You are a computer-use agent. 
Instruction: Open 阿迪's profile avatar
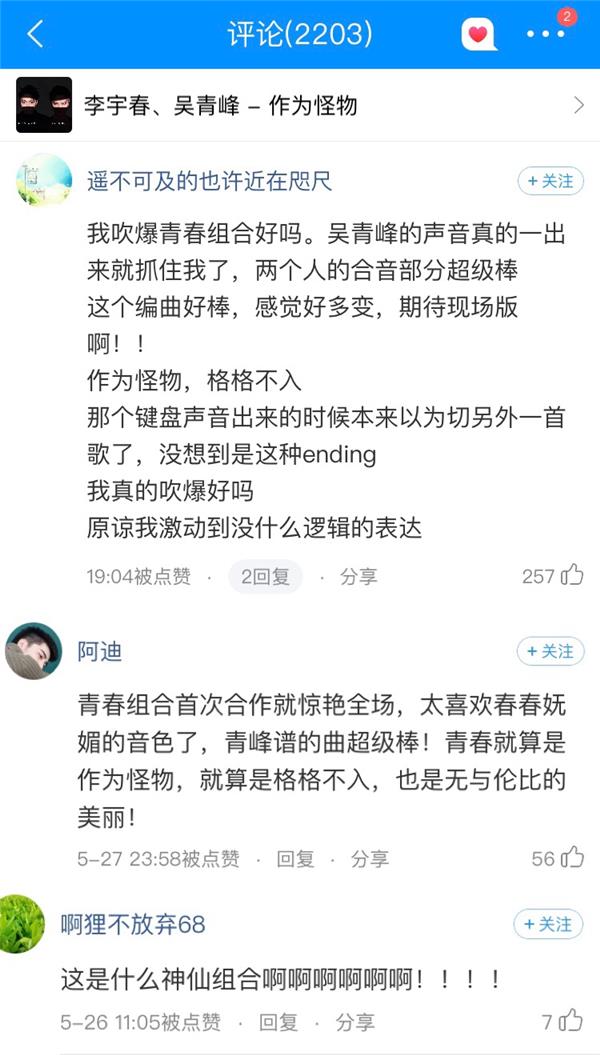click(34, 650)
